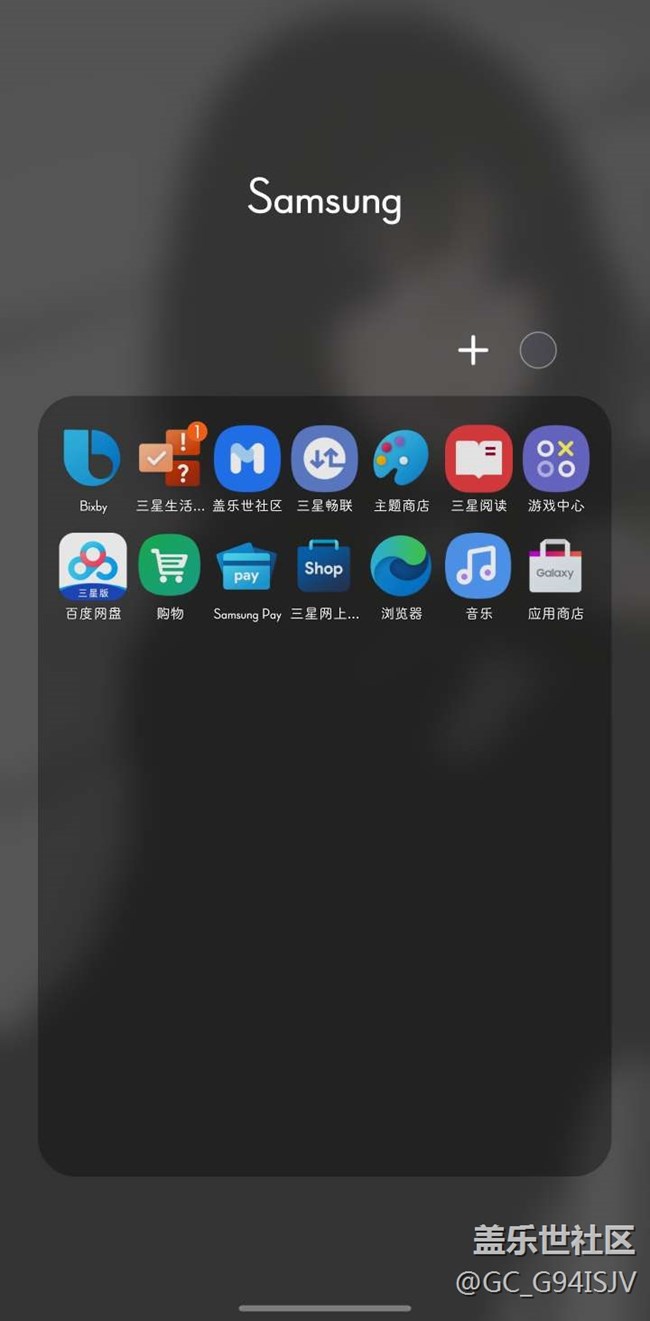Open the 百度网盘 app

point(93,566)
